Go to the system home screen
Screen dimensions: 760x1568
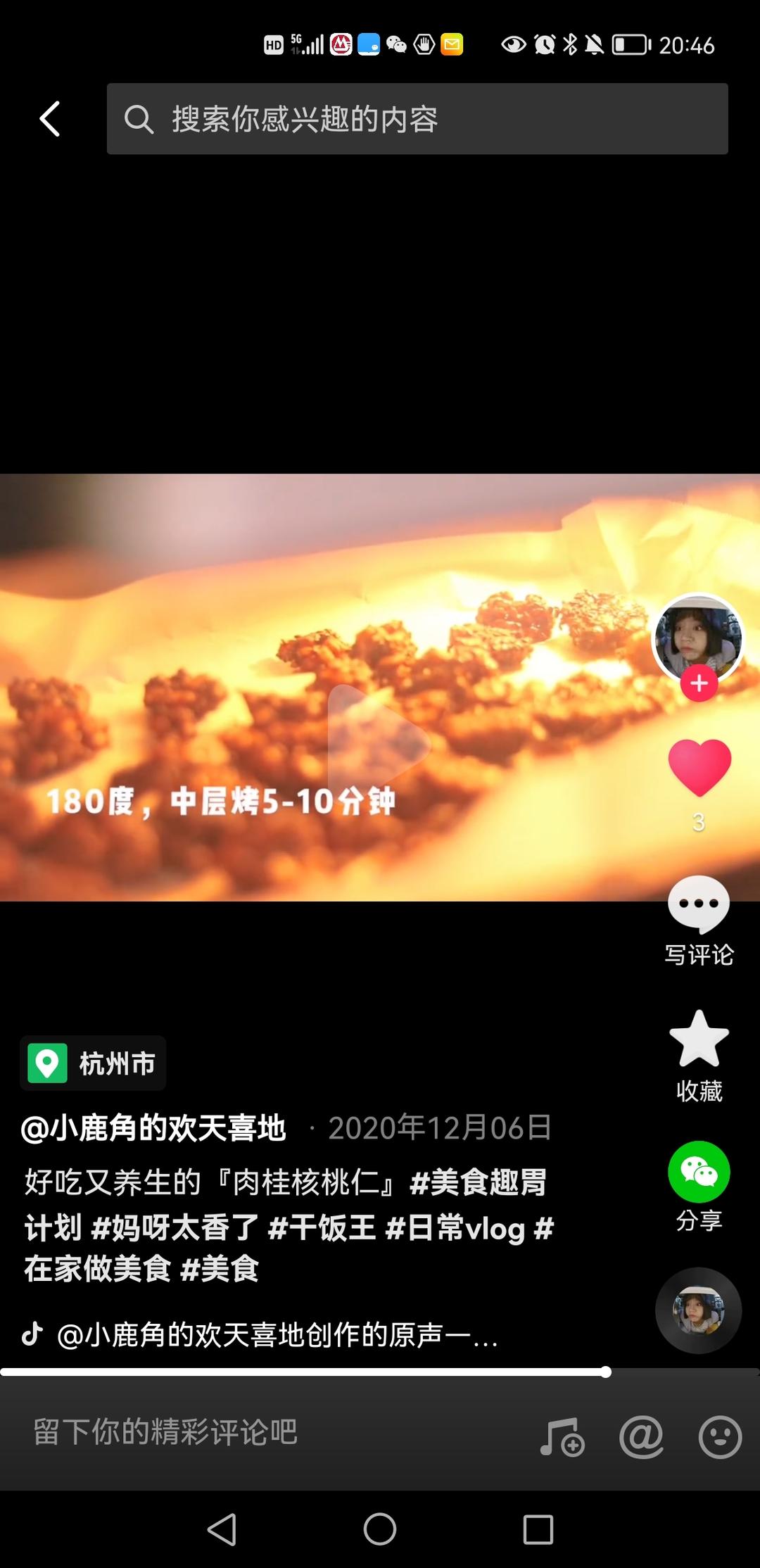(380, 1529)
